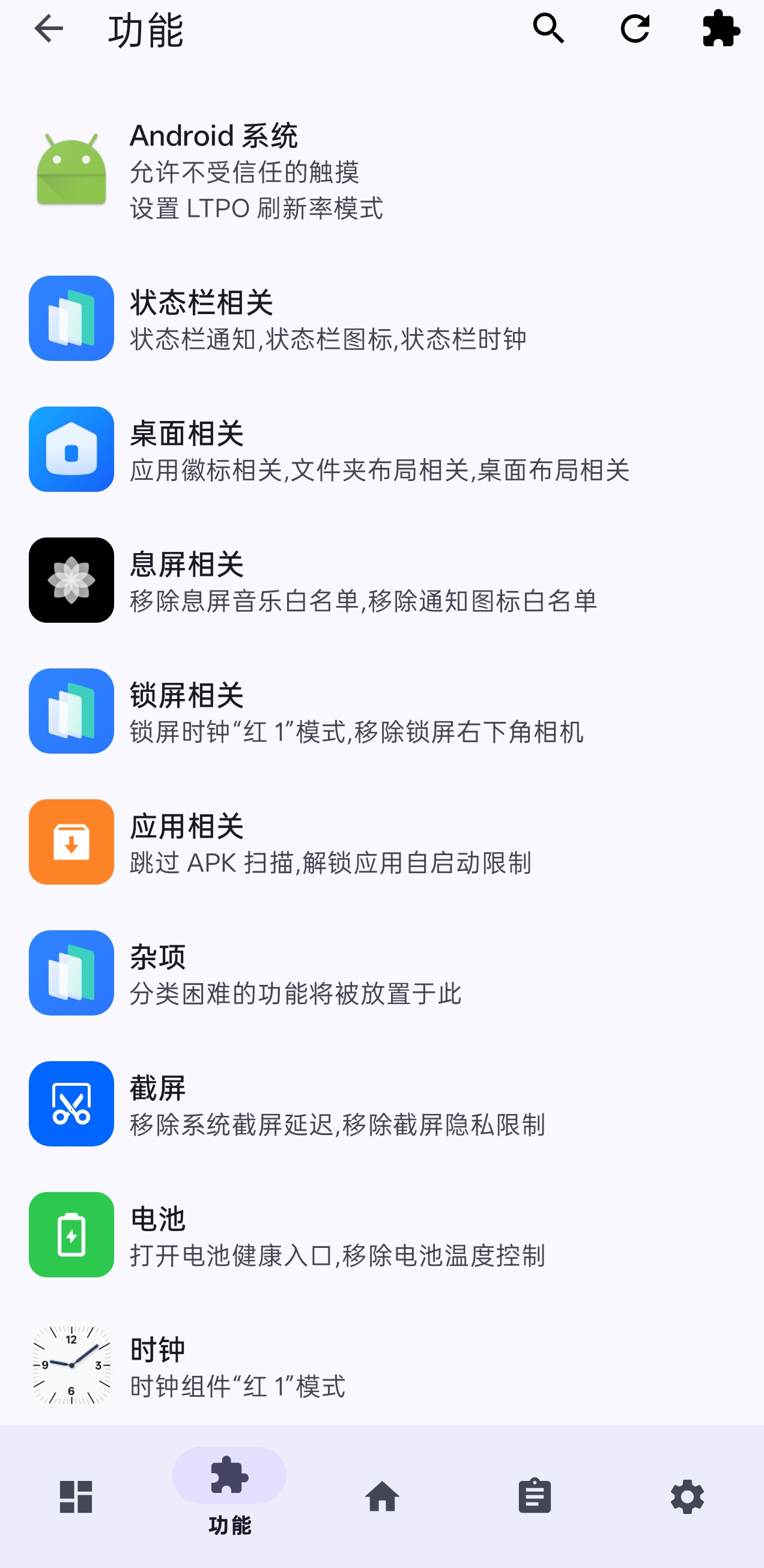
Task: Switch to the home tab
Action: [x=383, y=1496]
